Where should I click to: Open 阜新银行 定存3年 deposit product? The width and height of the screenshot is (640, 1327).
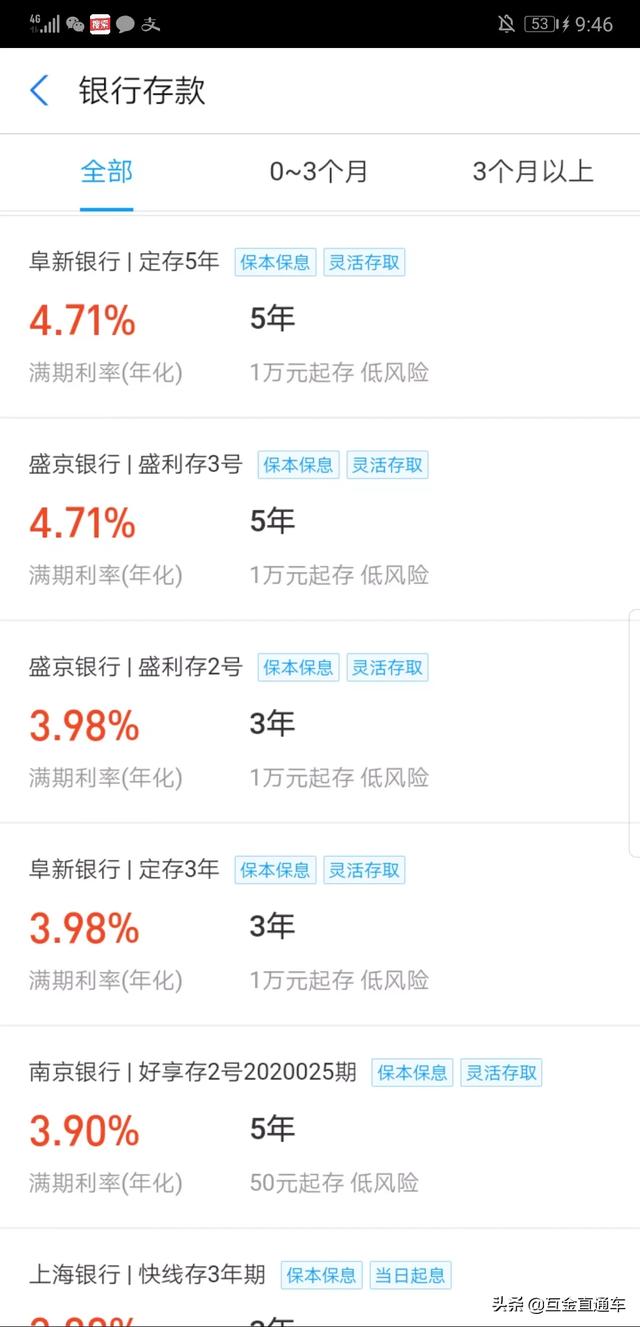point(320,925)
